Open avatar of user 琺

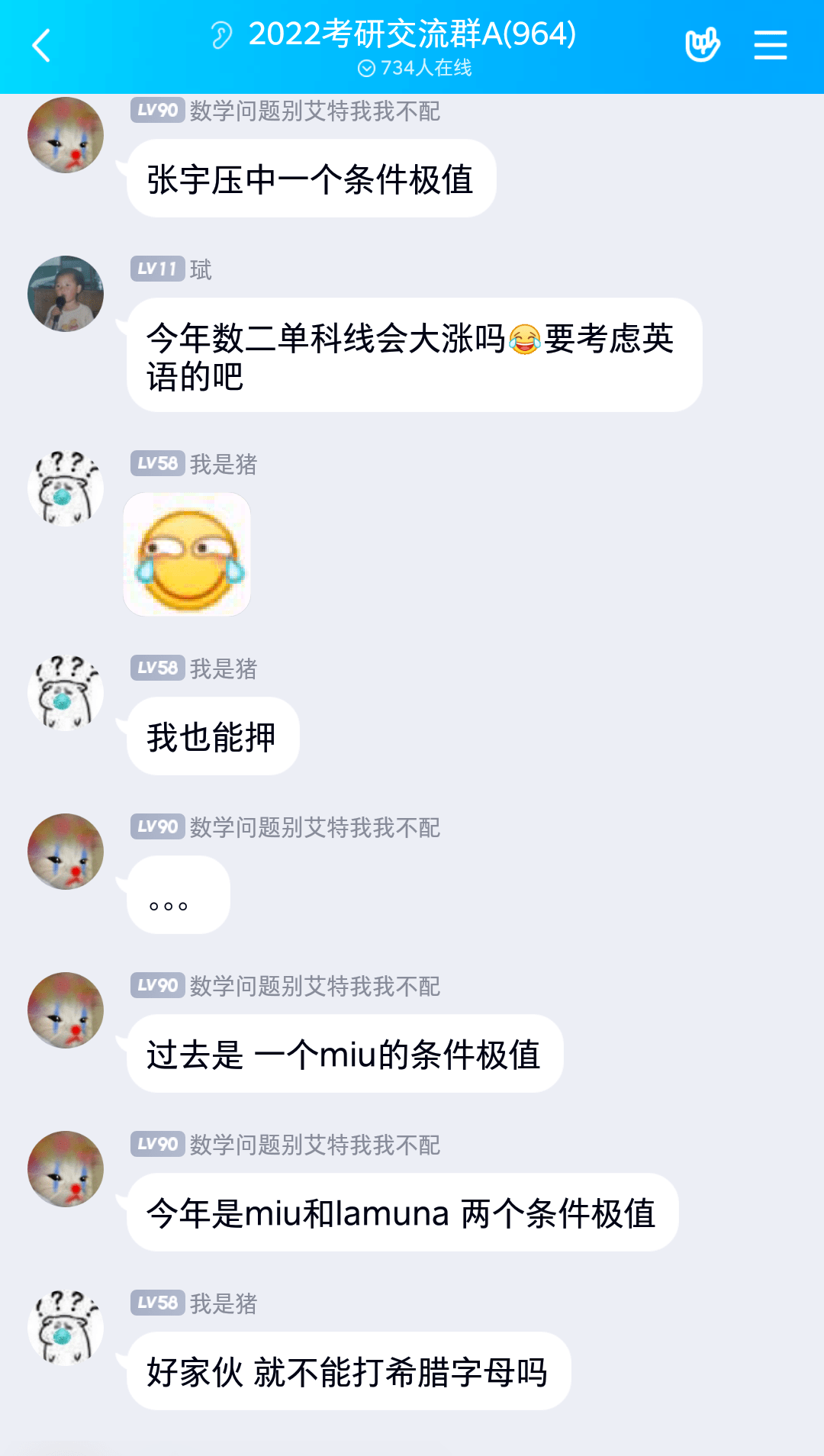pos(66,294)
